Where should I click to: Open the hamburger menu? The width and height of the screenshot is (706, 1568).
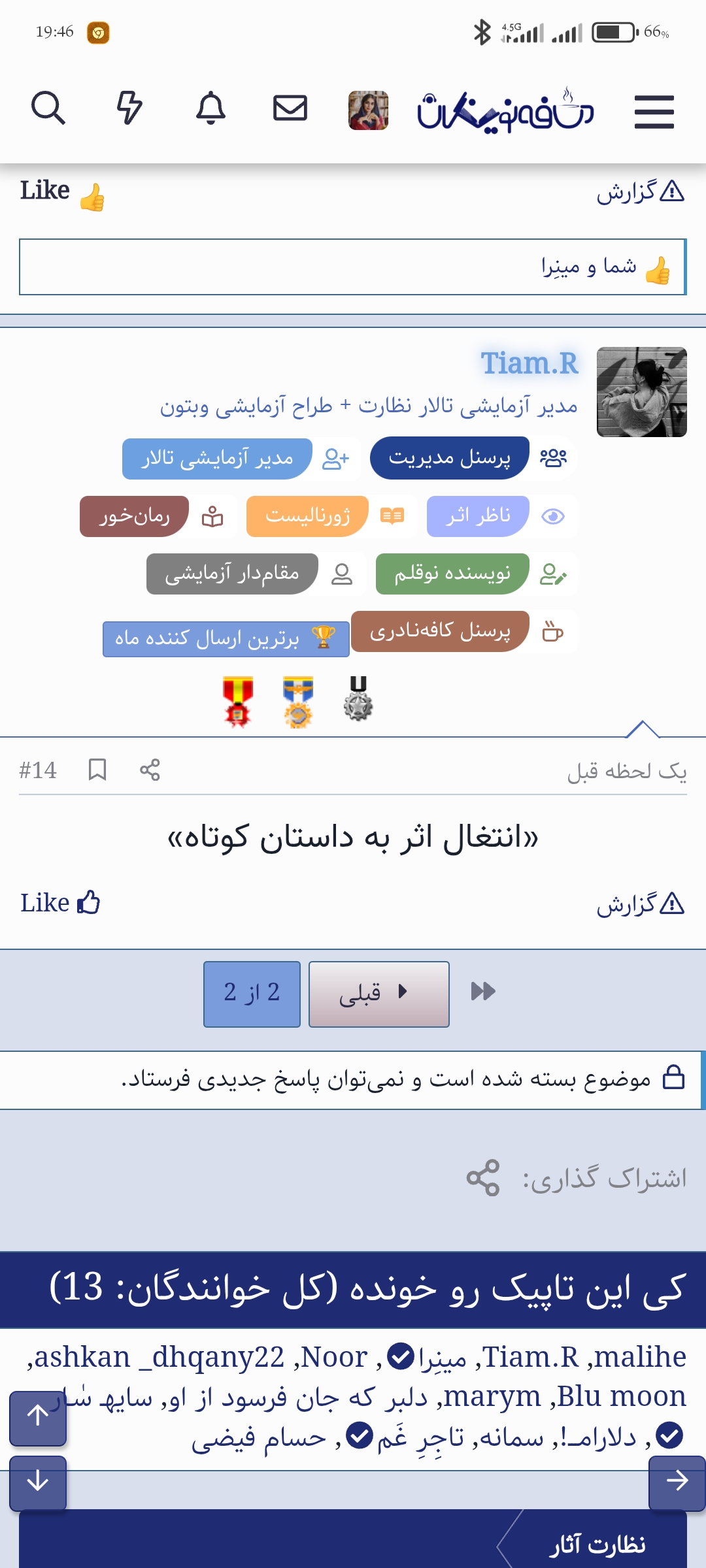pos(654,112)
